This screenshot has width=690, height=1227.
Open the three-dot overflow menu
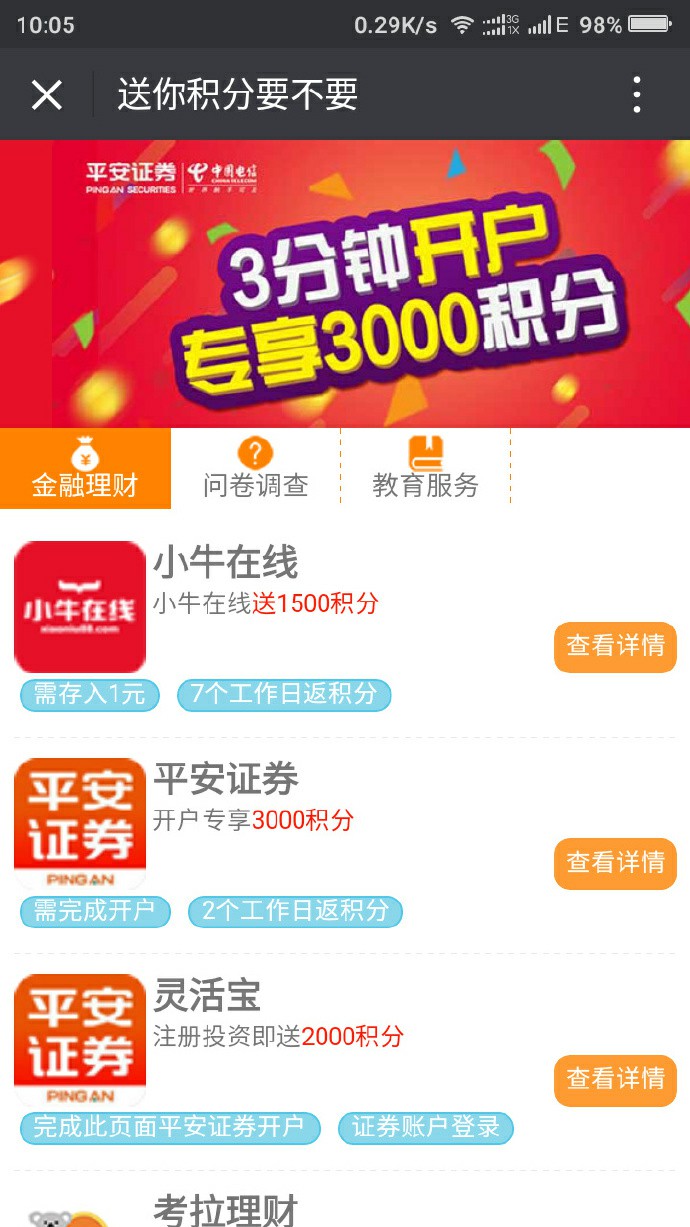pos(637,95)
